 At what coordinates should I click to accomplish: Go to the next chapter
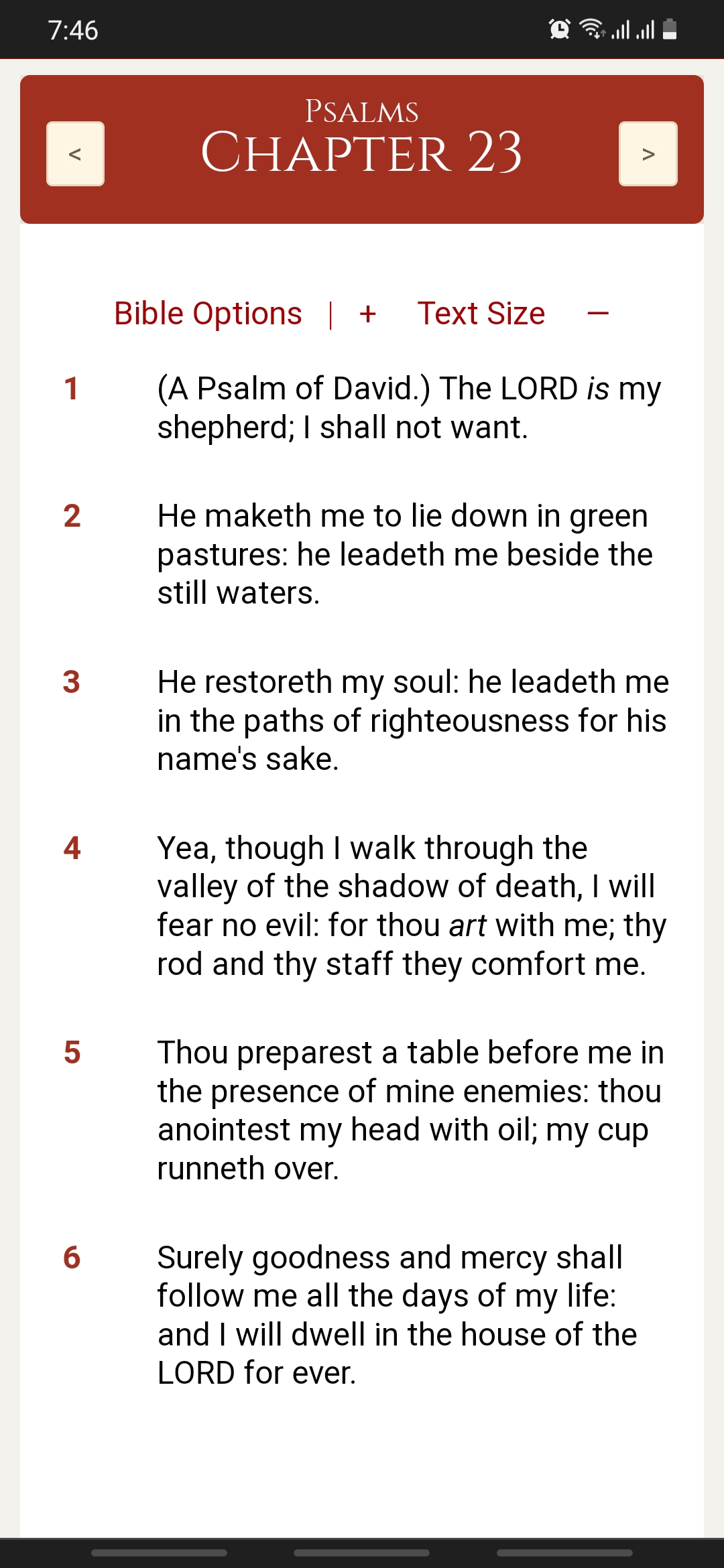click(648, 153)
